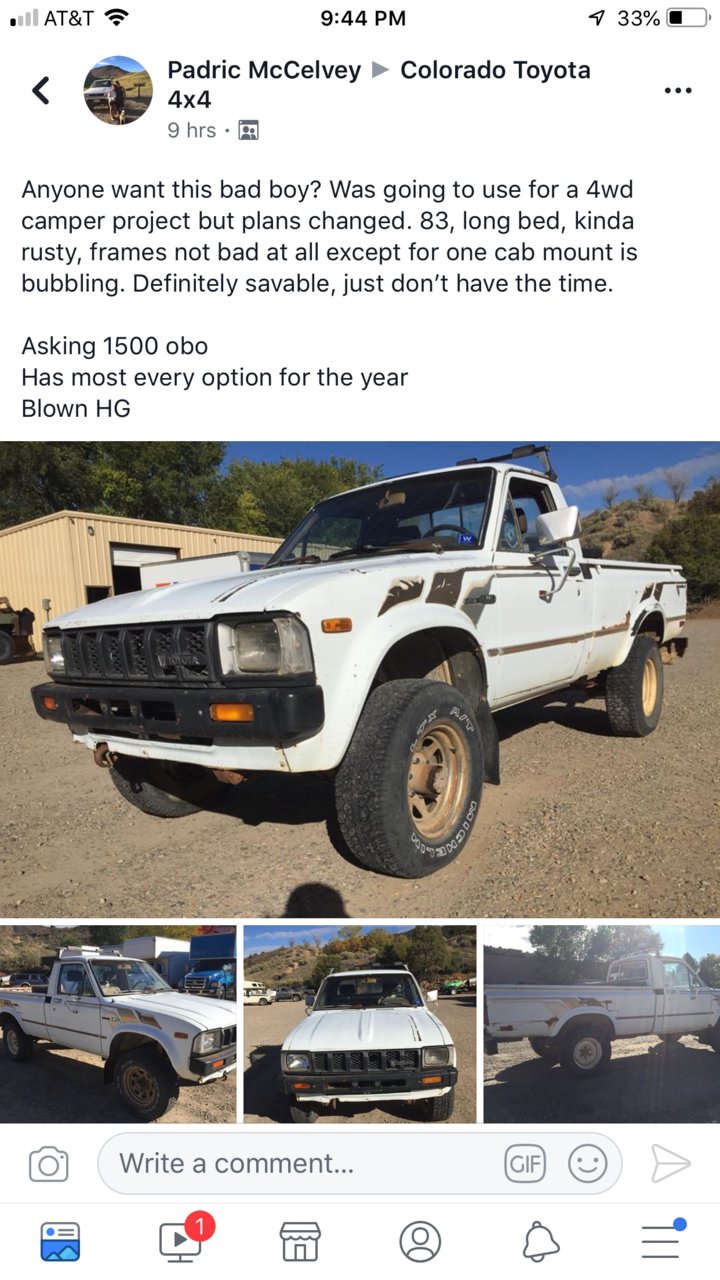Switch to the News Feed tab
The height and width of the screenshot is (1280, 720).
click(x=60, y=1241)
